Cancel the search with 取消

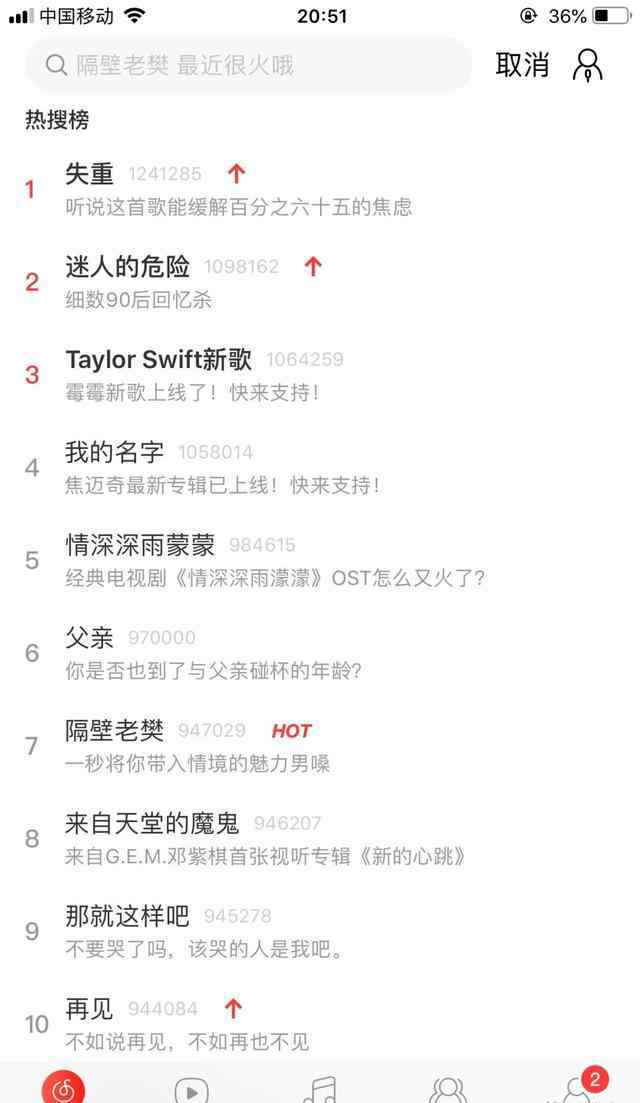click(x=522, y=65)
